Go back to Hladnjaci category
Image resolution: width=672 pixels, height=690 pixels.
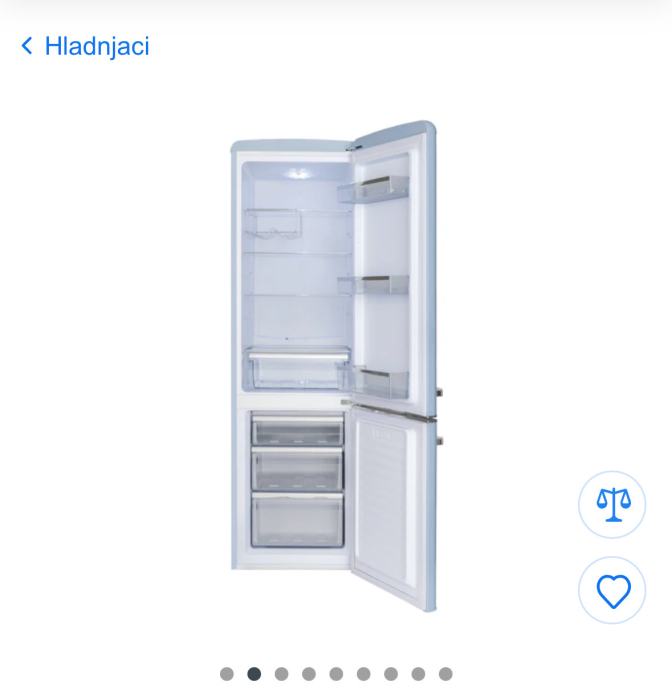pyautogui.click(x=85, y=46)
